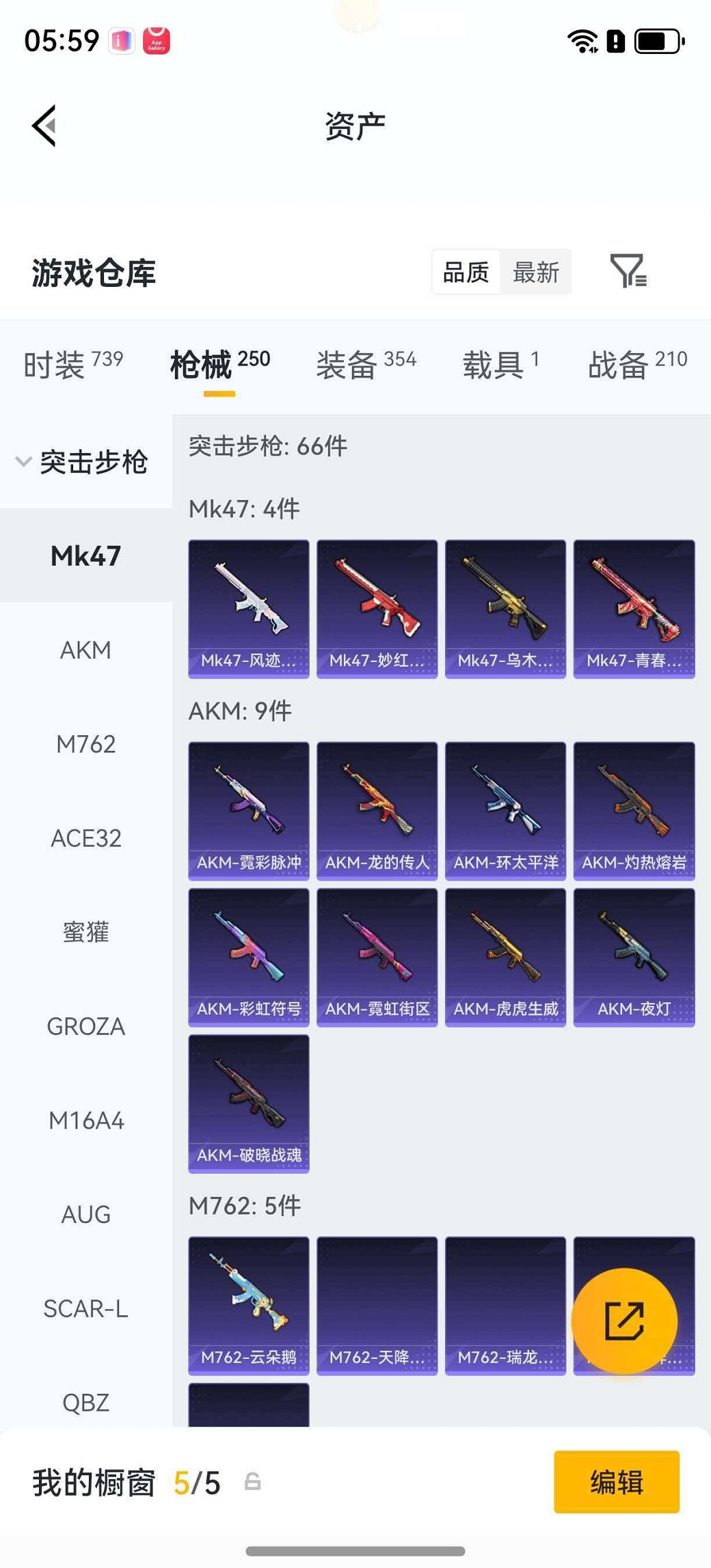Open the AKM-虎虎生威 skin

[505, 957]
